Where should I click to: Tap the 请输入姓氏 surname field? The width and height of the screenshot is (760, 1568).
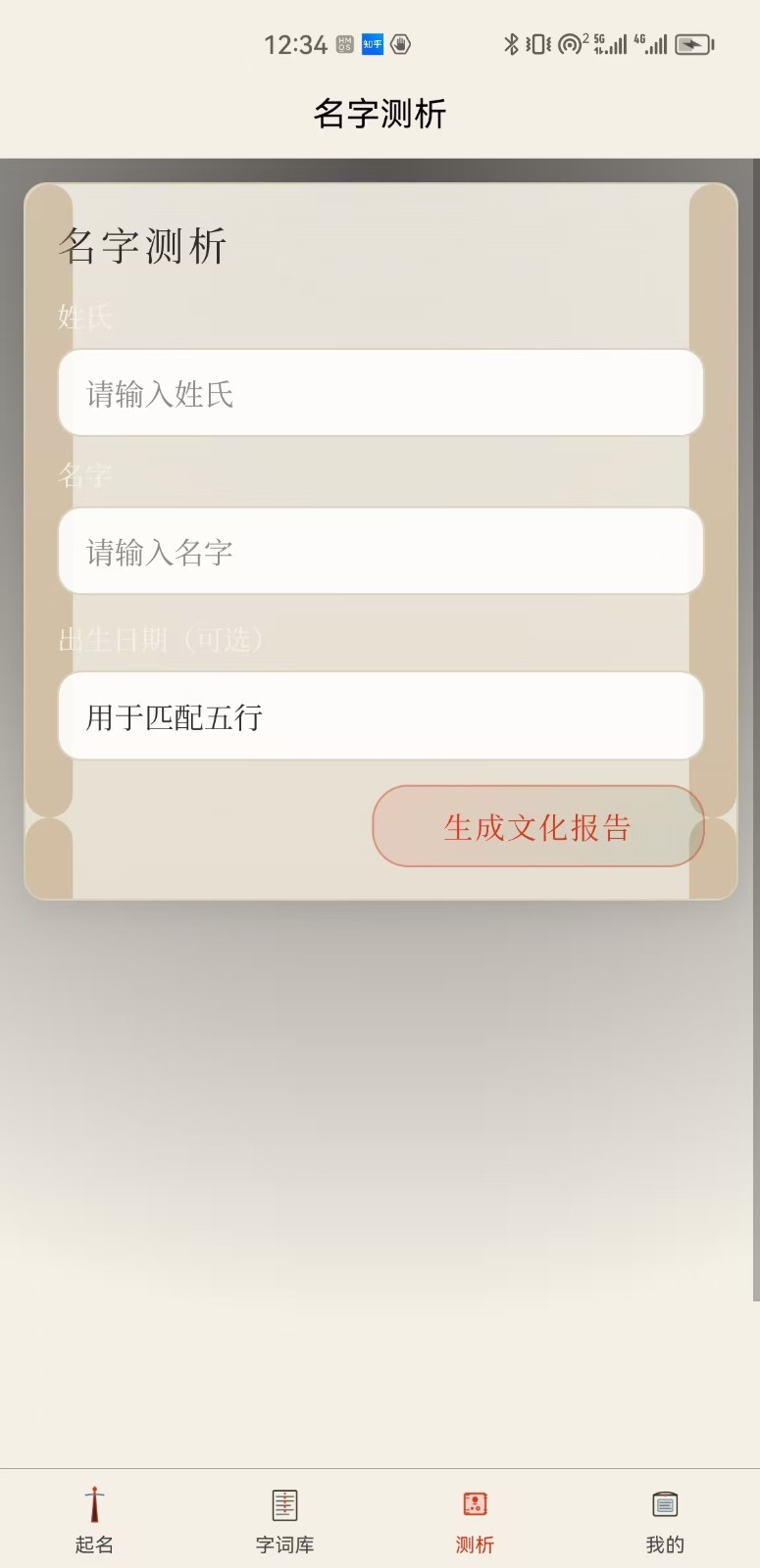coord(380,393)
